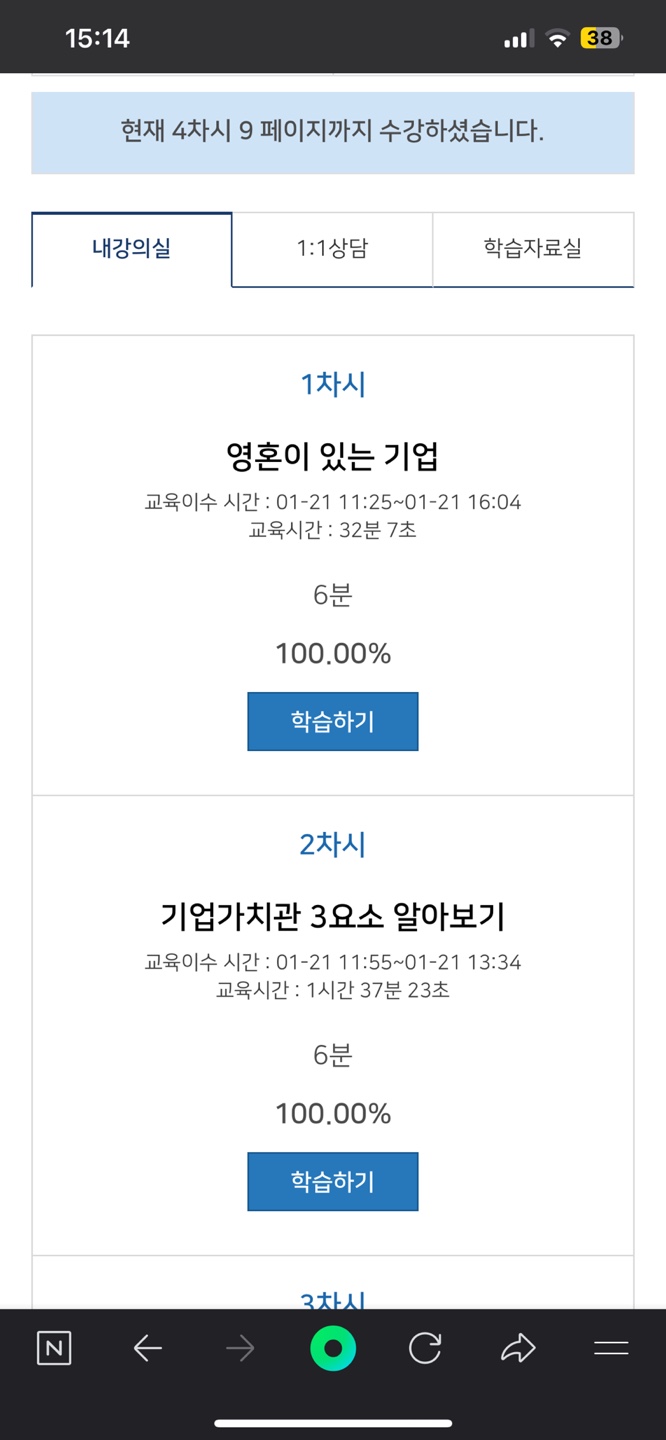Image resolution: width=666 pixels, height=1440 pixels.
Task: Share this page via share arrow
Action: pos(518,1349)
